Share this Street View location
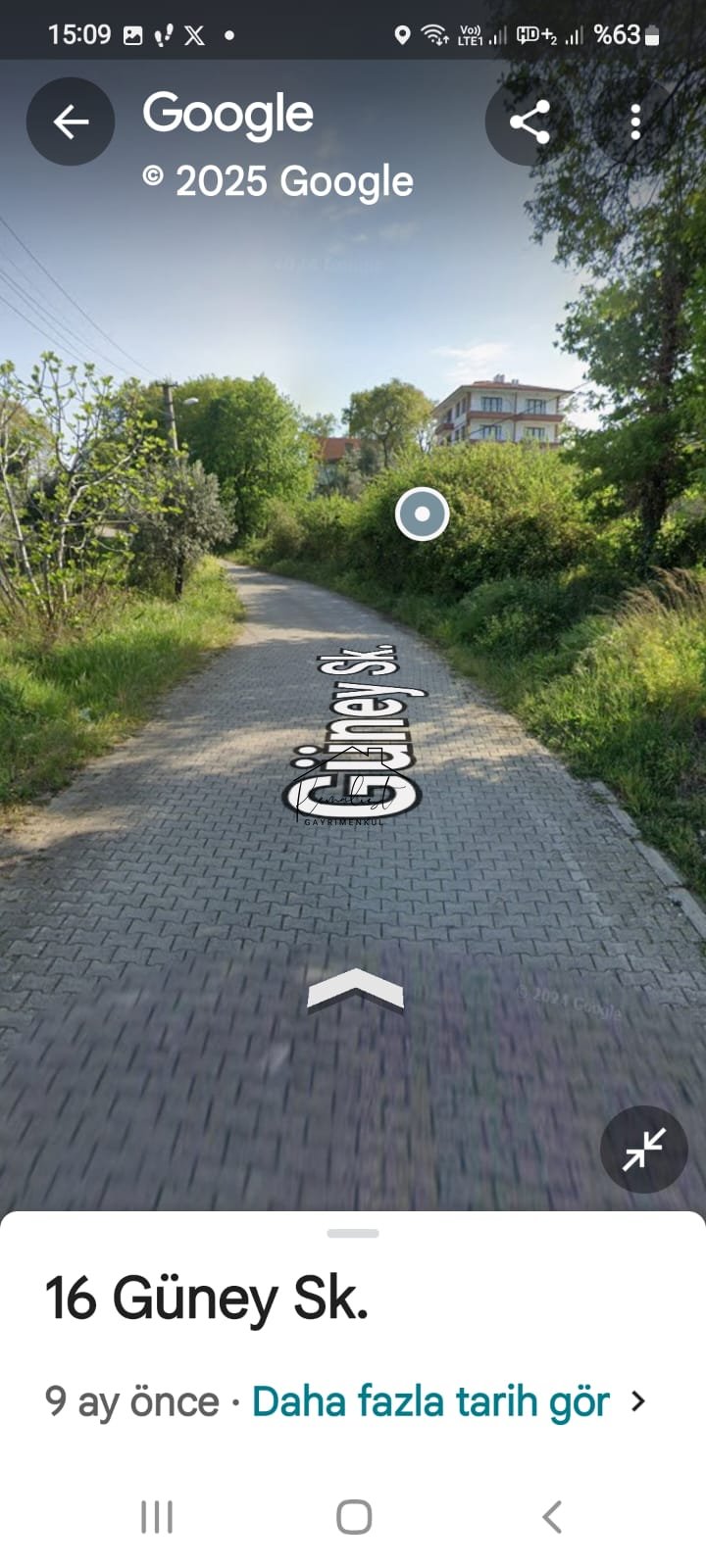 coord(529,122)
